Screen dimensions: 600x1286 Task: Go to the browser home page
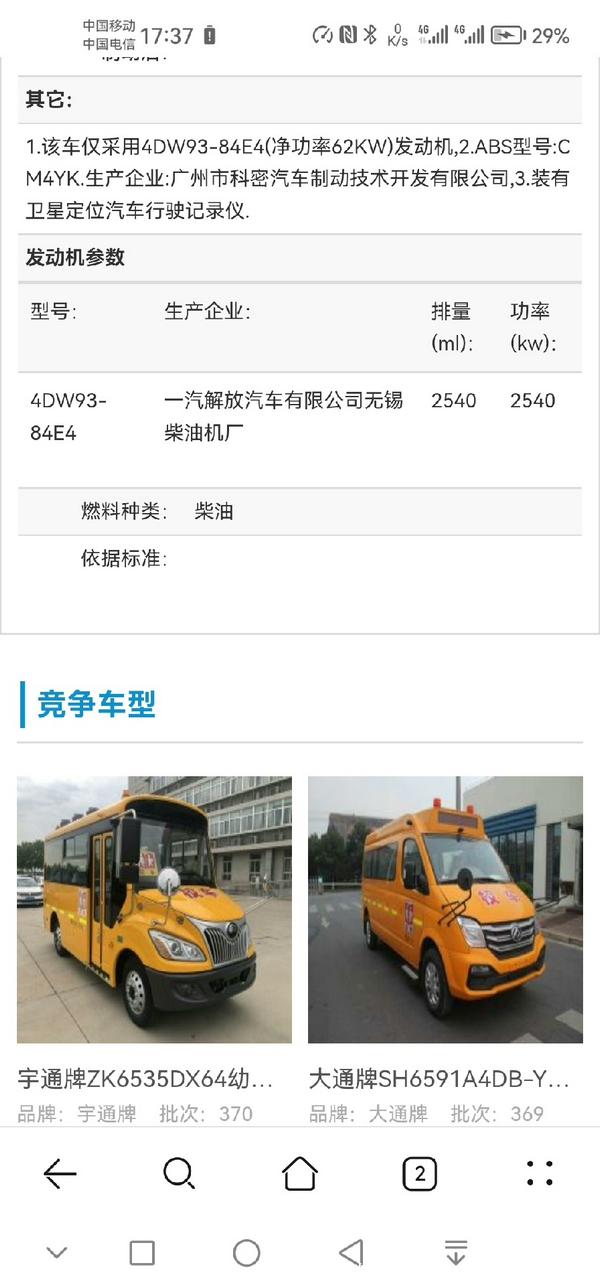click(x=300, y=1173)
